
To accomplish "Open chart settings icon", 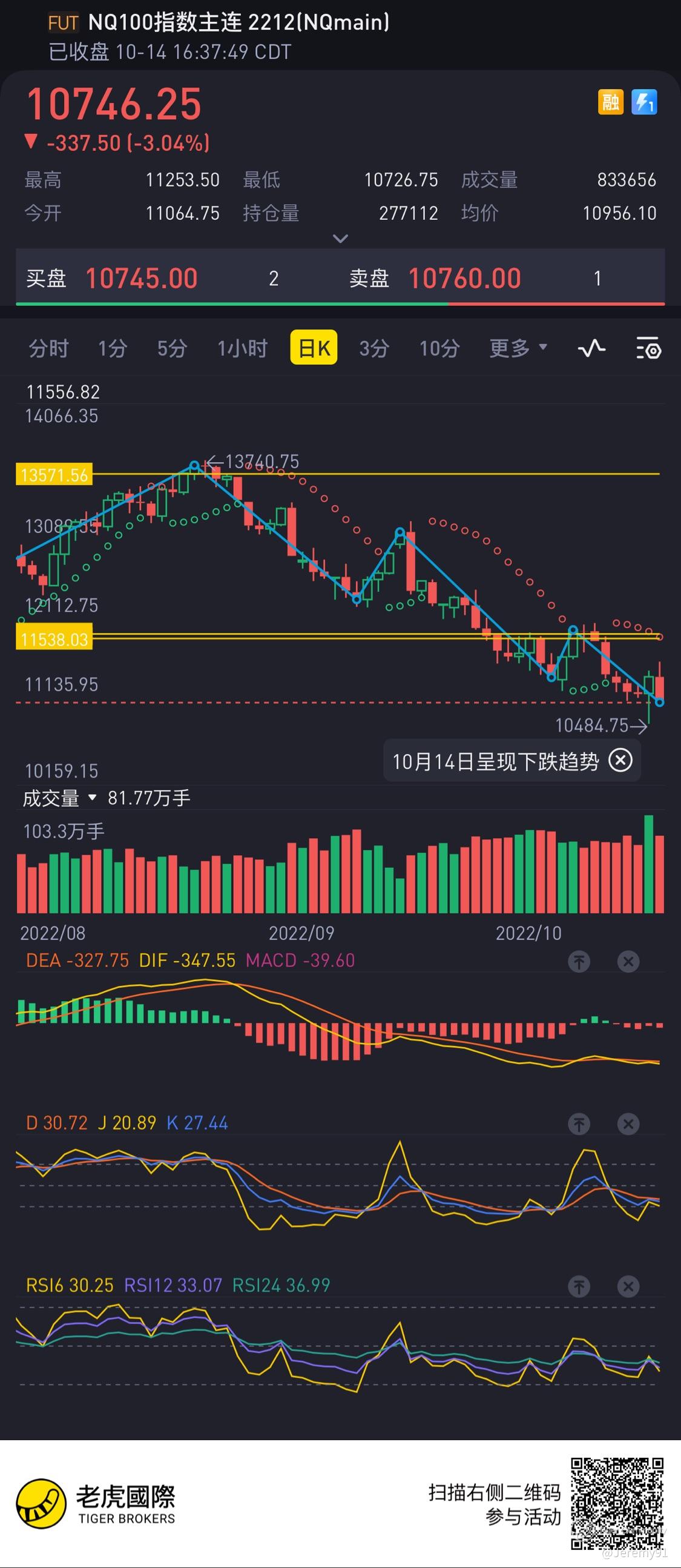I will (x=648, y=349).
